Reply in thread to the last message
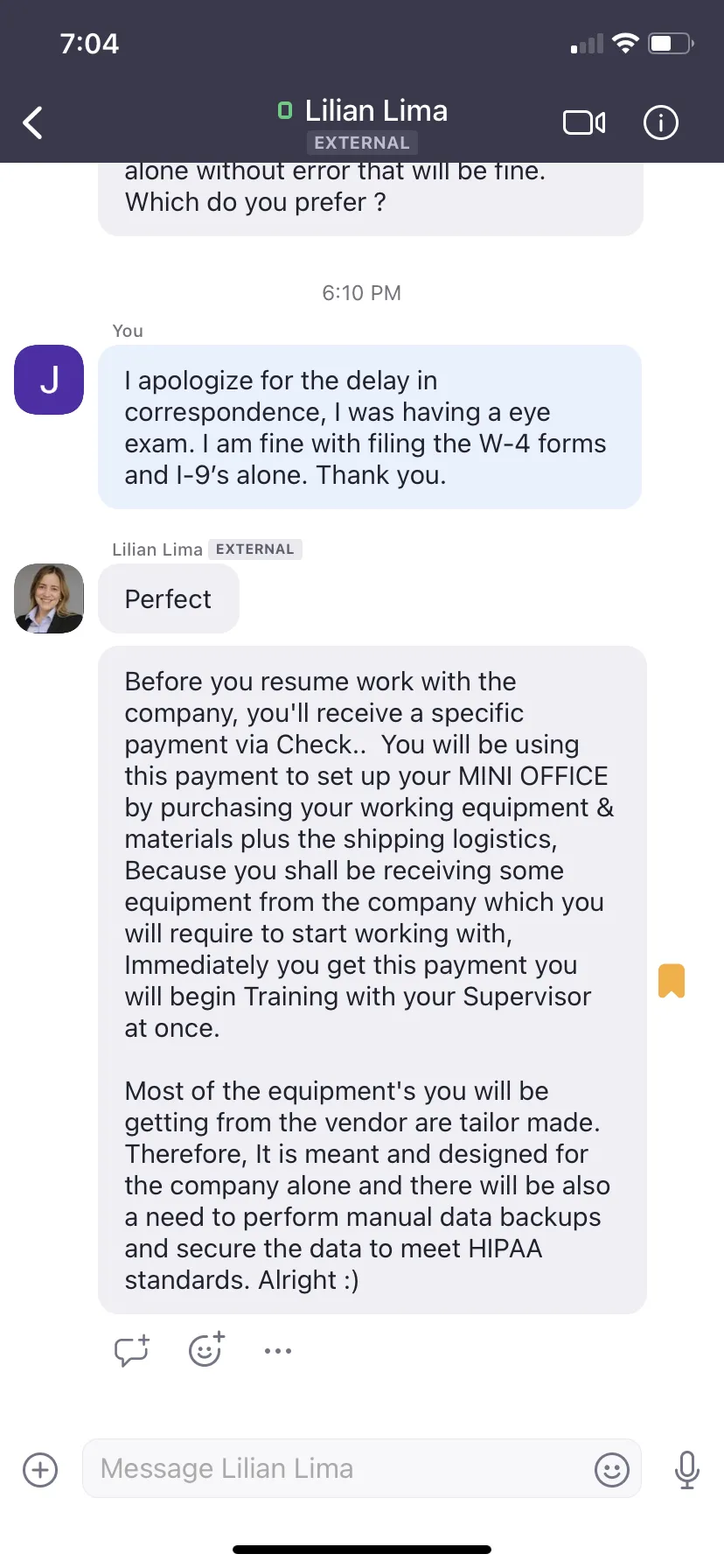Viewport: 724px width, 1568px height. [x=132, y=1350]
